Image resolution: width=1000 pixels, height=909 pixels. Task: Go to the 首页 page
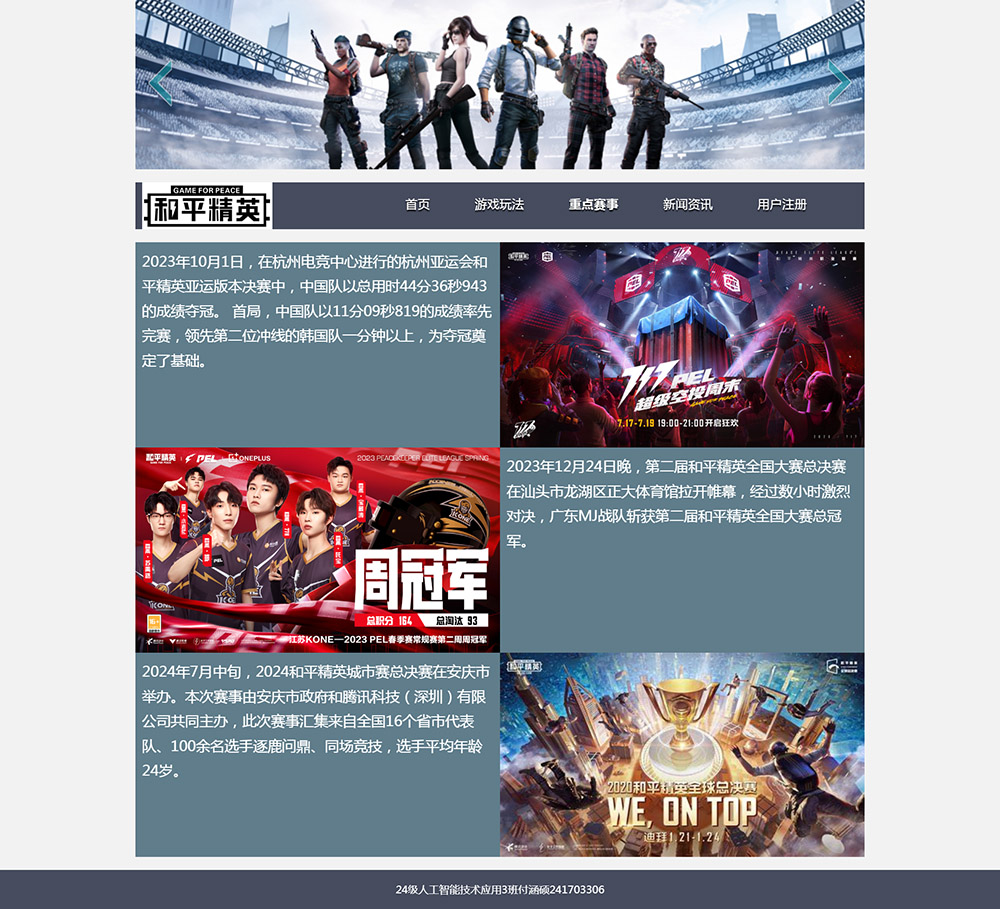(x=417, y=204)
